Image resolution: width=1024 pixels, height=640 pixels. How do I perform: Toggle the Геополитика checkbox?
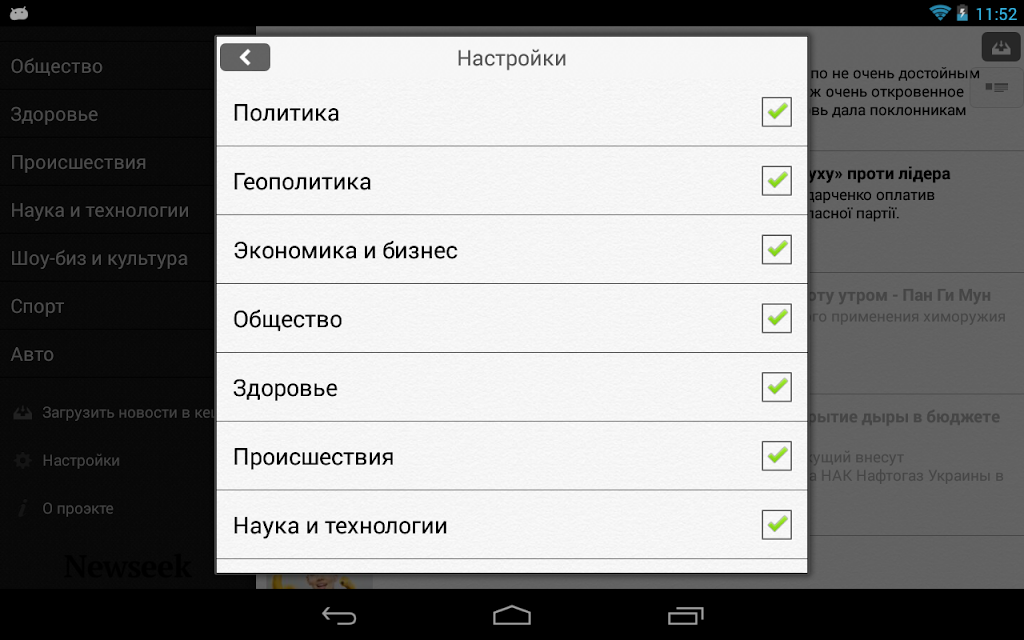point(776,181)
